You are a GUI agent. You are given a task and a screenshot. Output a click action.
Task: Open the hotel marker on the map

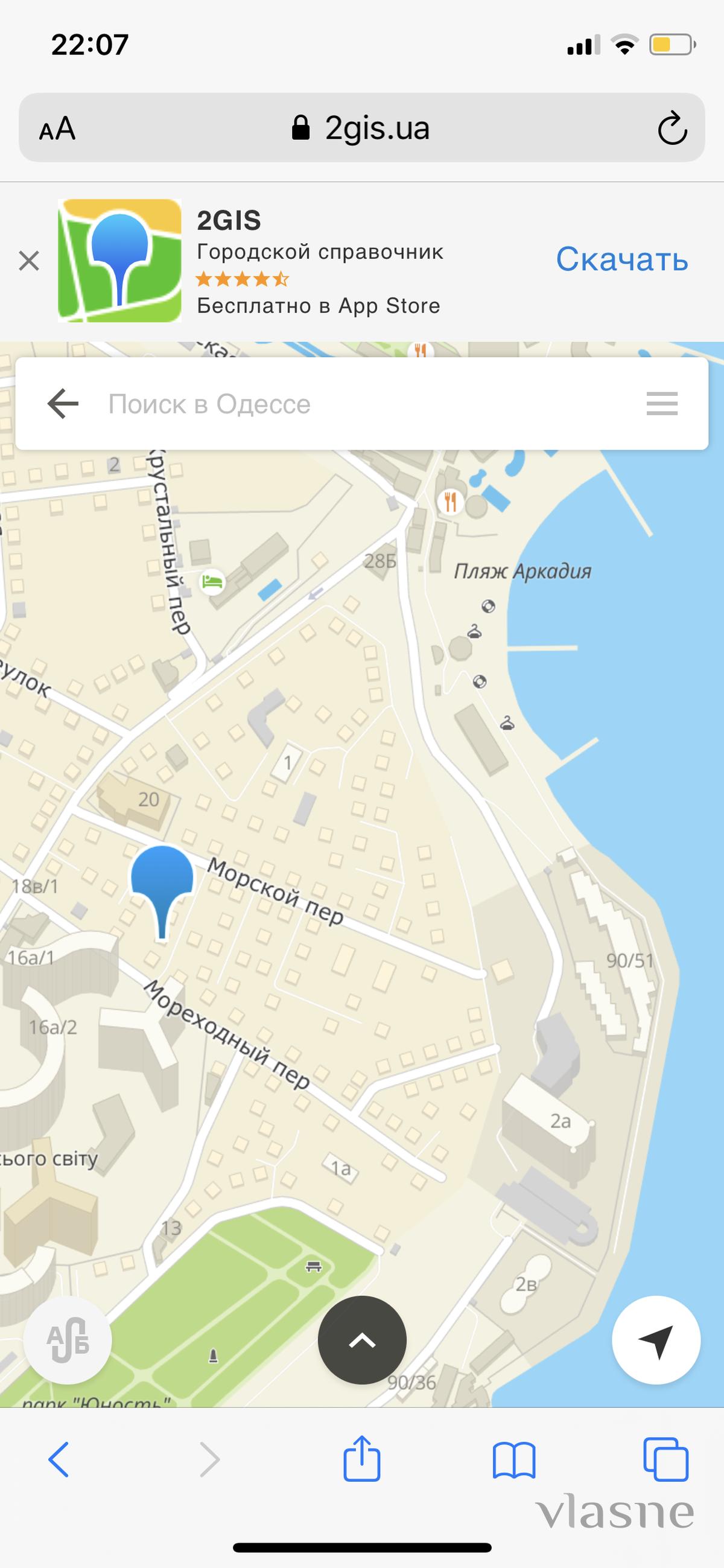212,582
